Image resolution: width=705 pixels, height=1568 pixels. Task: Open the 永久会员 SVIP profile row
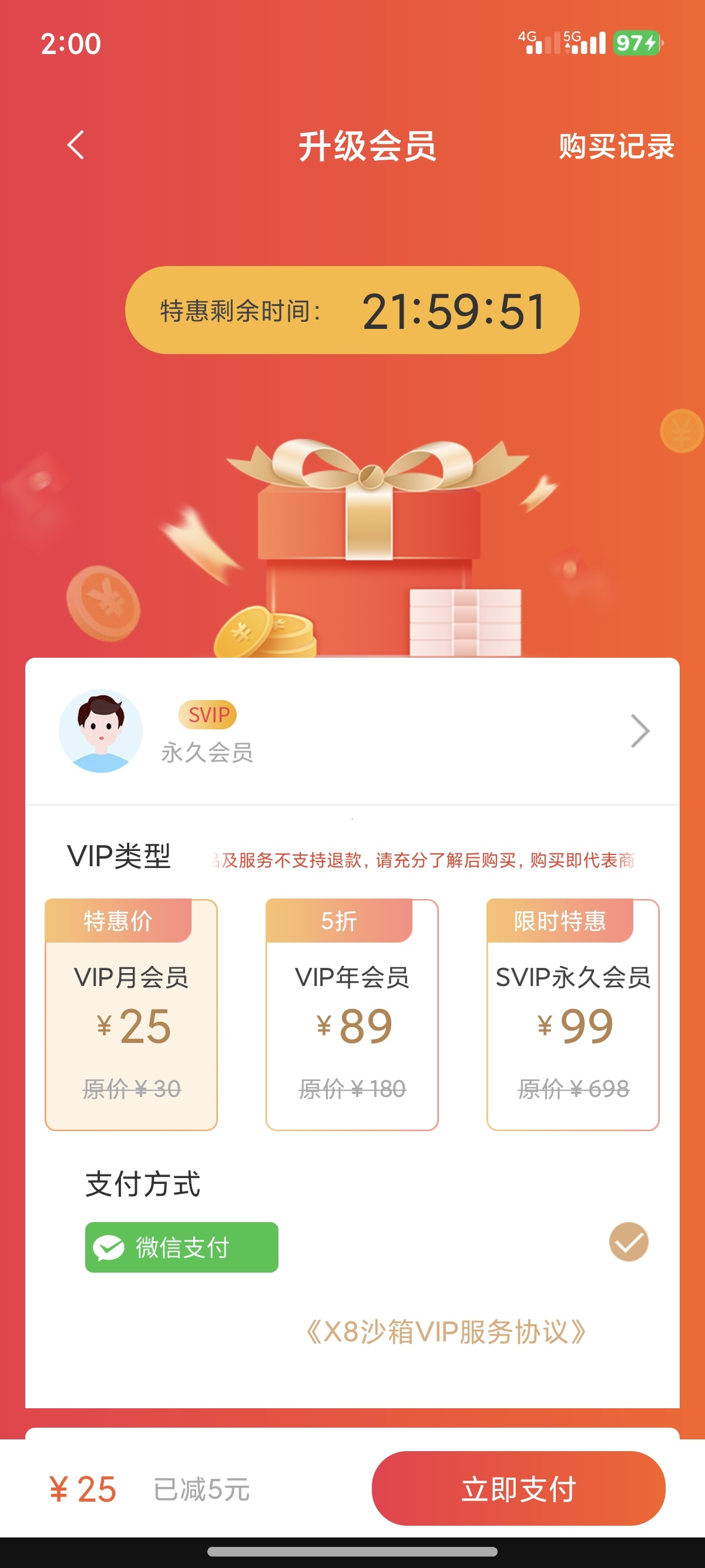coord(352,731)
